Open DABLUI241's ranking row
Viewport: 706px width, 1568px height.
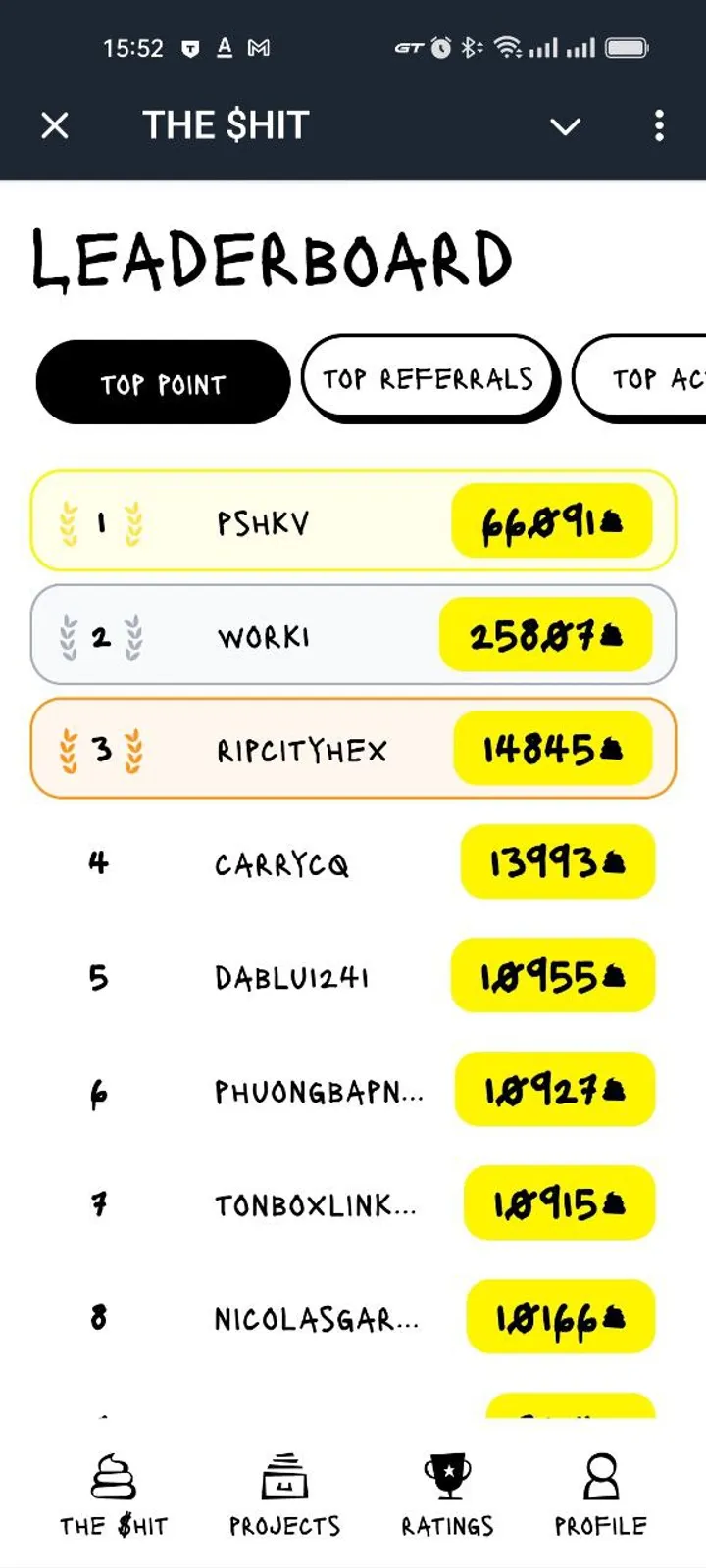(x=353, y=977)
